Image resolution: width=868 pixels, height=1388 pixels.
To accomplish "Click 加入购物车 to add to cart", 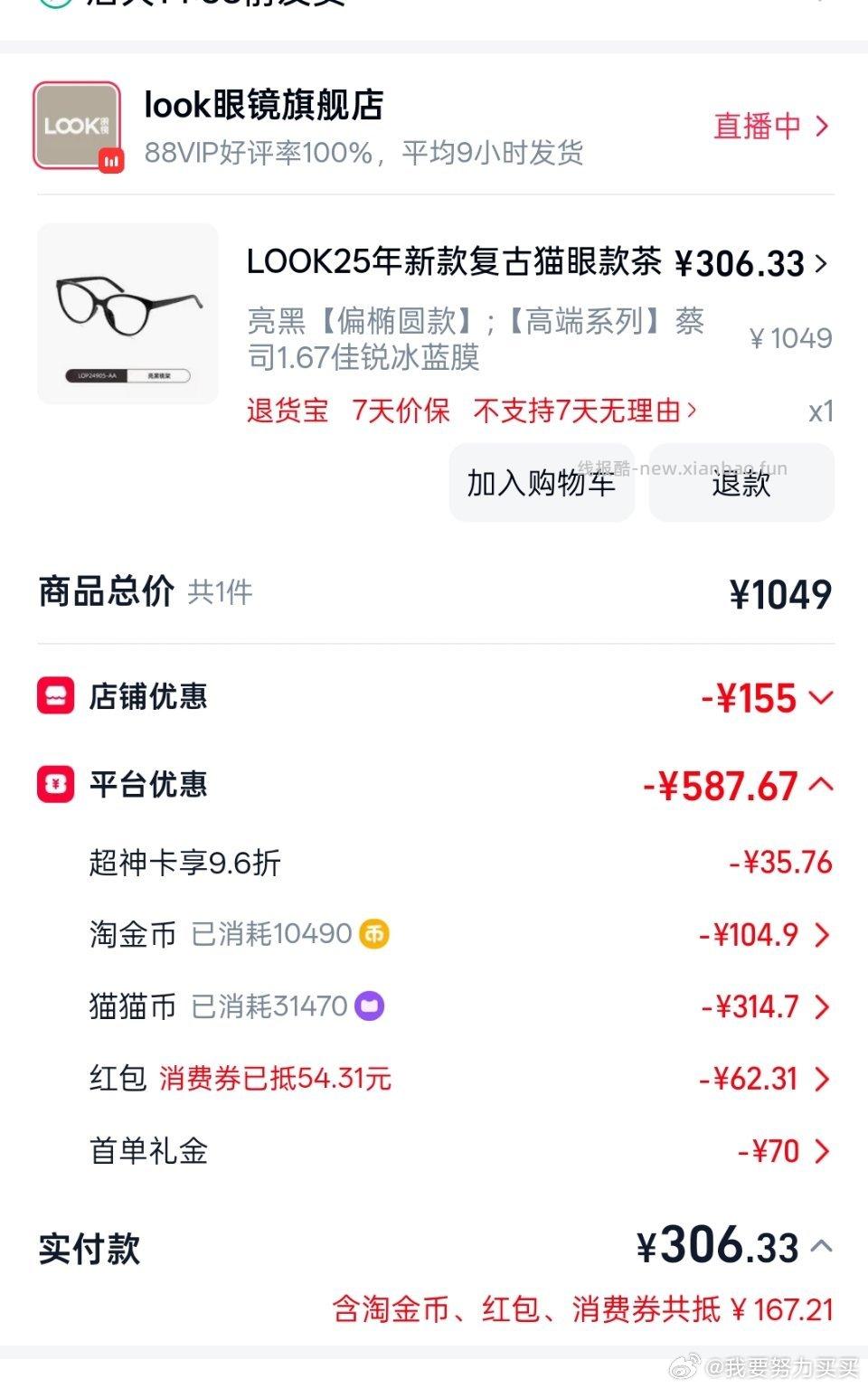I will tap(541, 484).
